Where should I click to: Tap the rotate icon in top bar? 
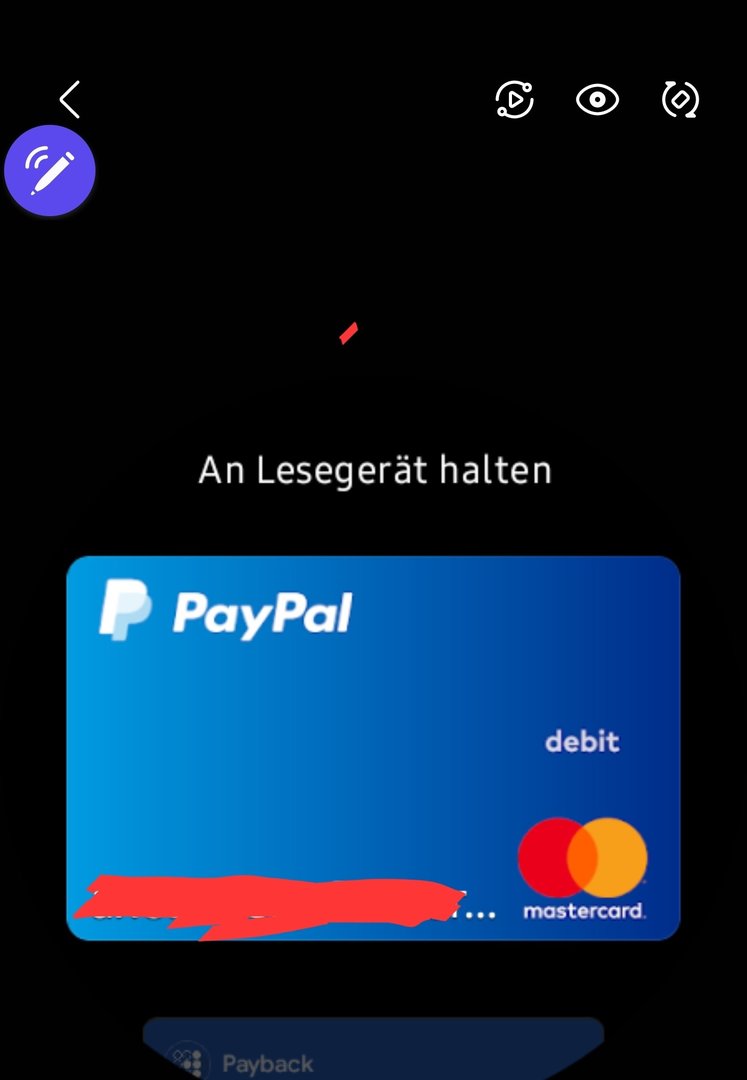pos(681,100)
